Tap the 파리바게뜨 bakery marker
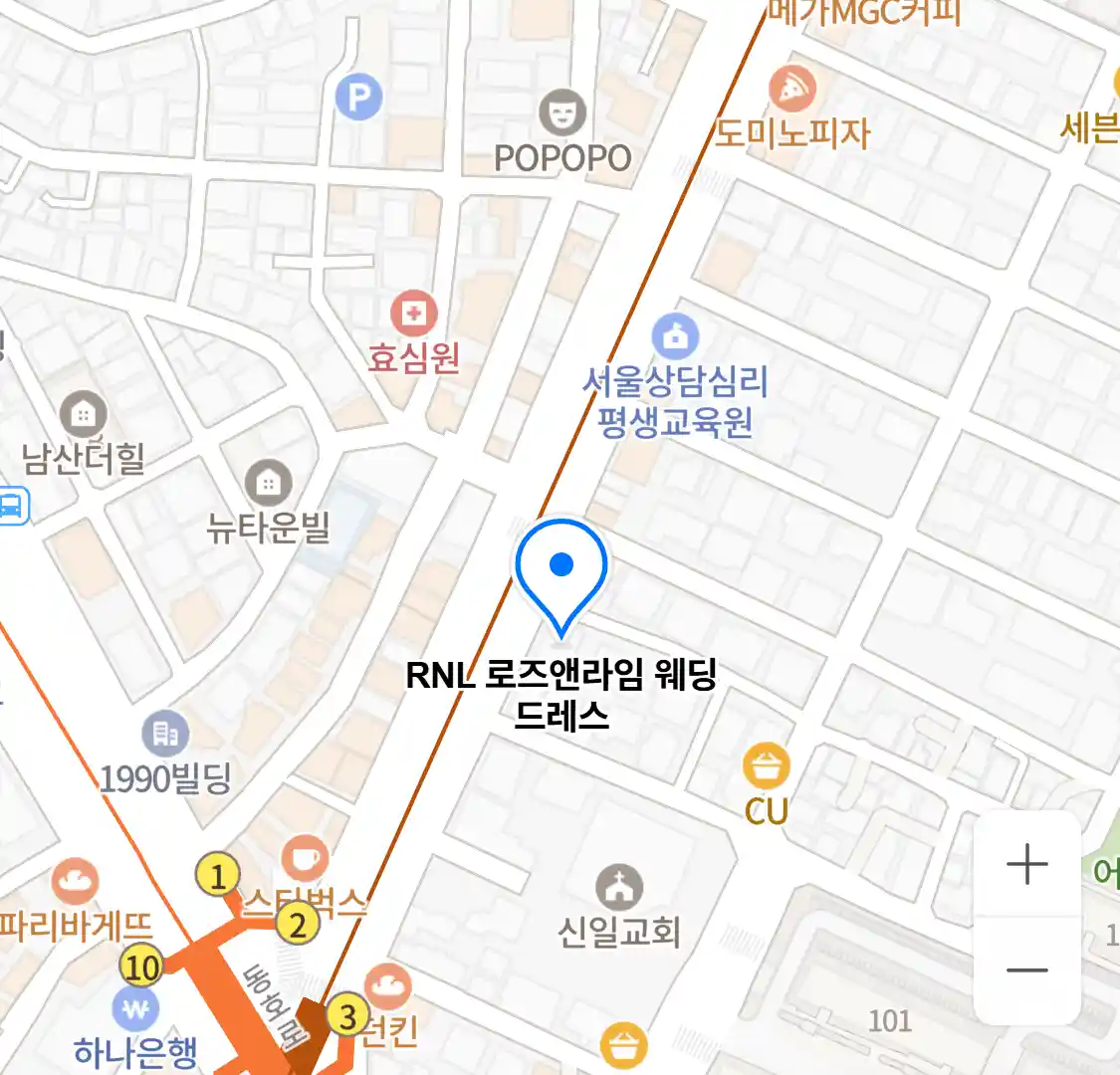This screenshot has width=1120, height=1075. pyautogui.click(x=75, y=882)
